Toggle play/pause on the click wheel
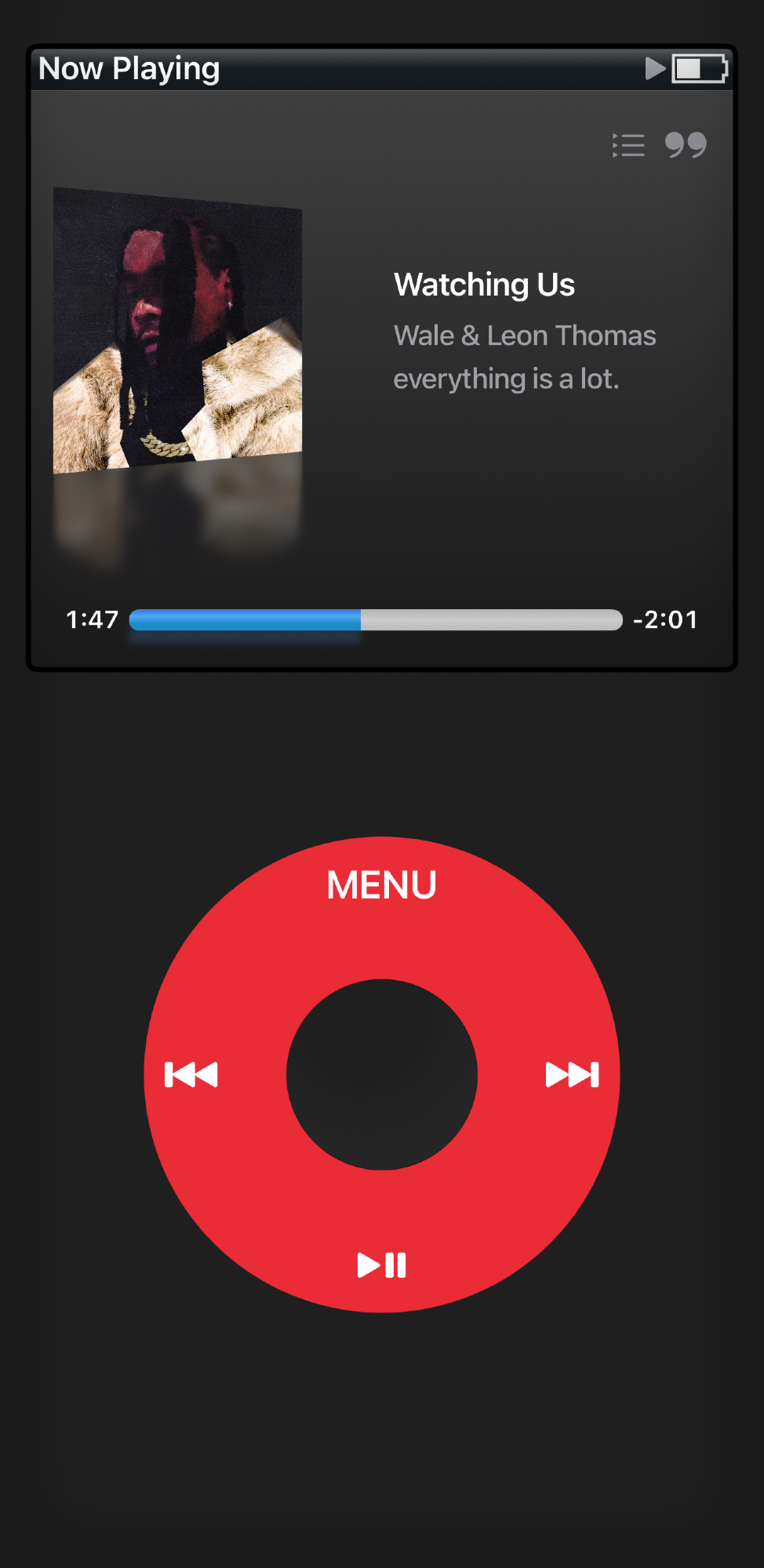Viewport: 764px width, 1568px height. pyautogui.click(x=382, y=1265)
